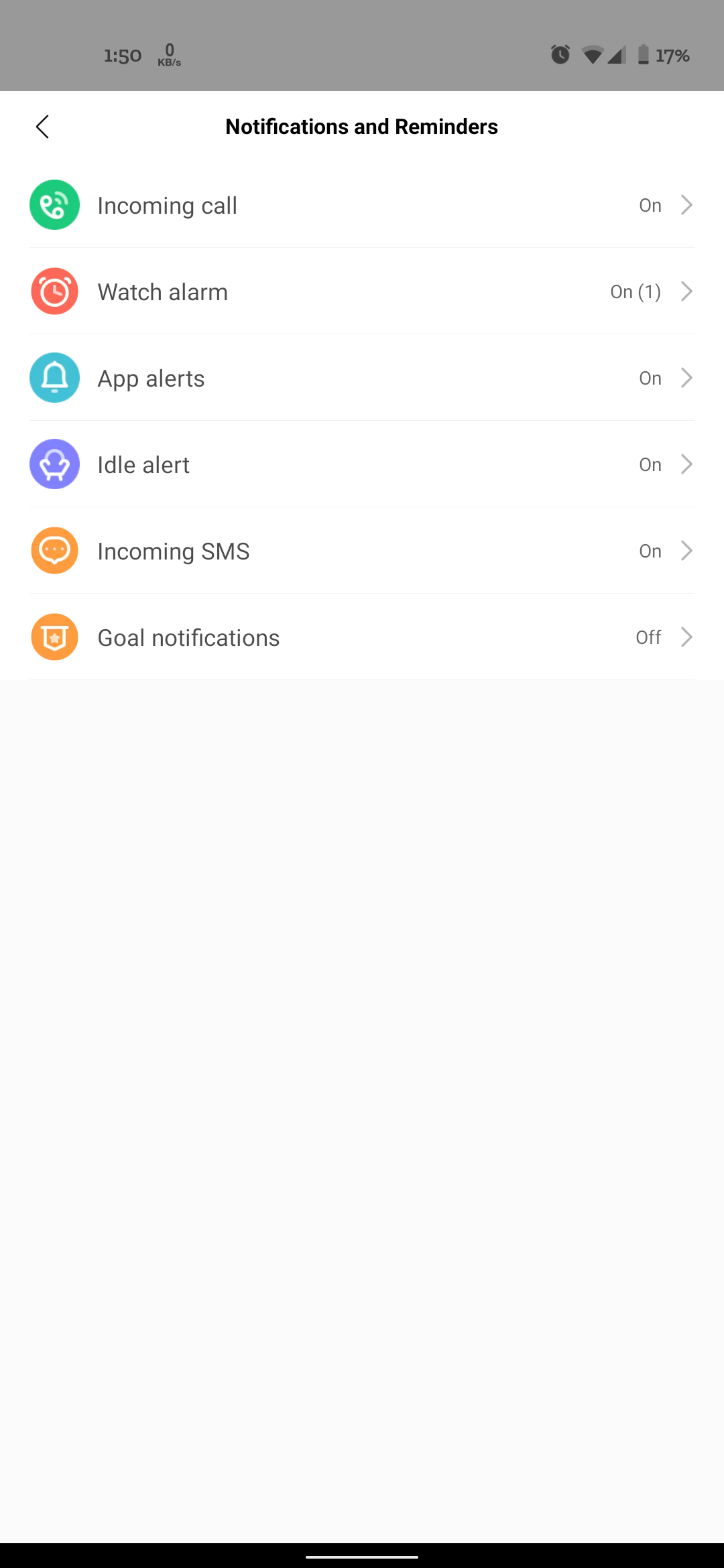Open Goal notifications settings
Viewport: 724px width, 1568px height.
(362, 637)
